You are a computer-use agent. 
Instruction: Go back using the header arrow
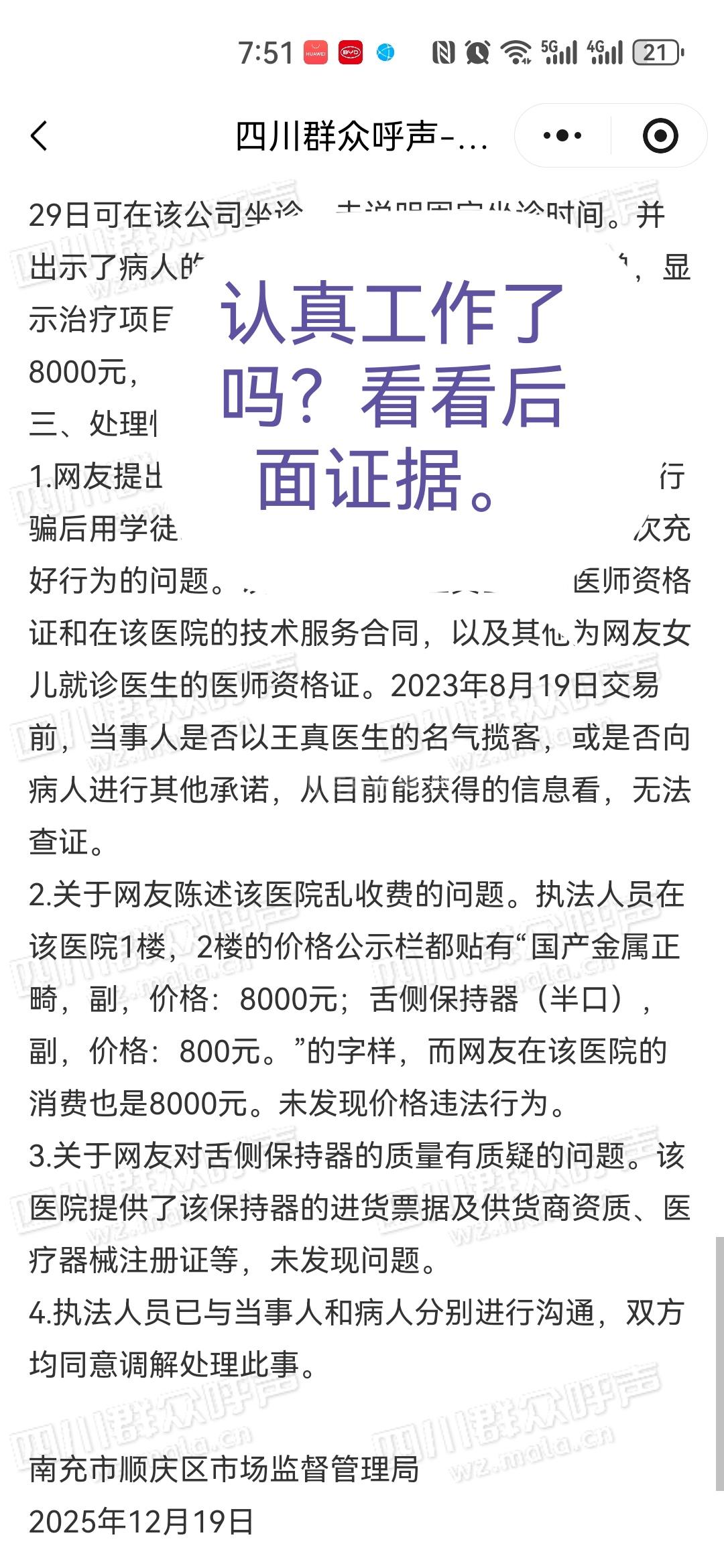point(40,136)
